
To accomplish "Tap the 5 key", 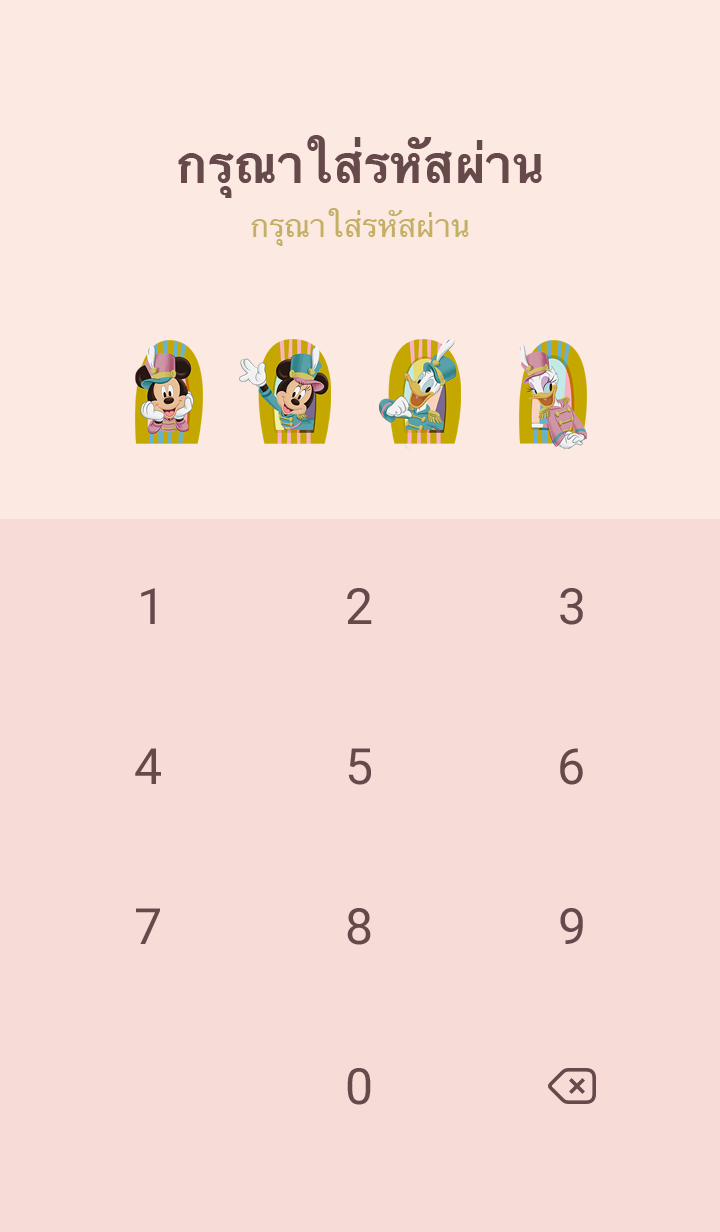I will (x=359, y=767).
